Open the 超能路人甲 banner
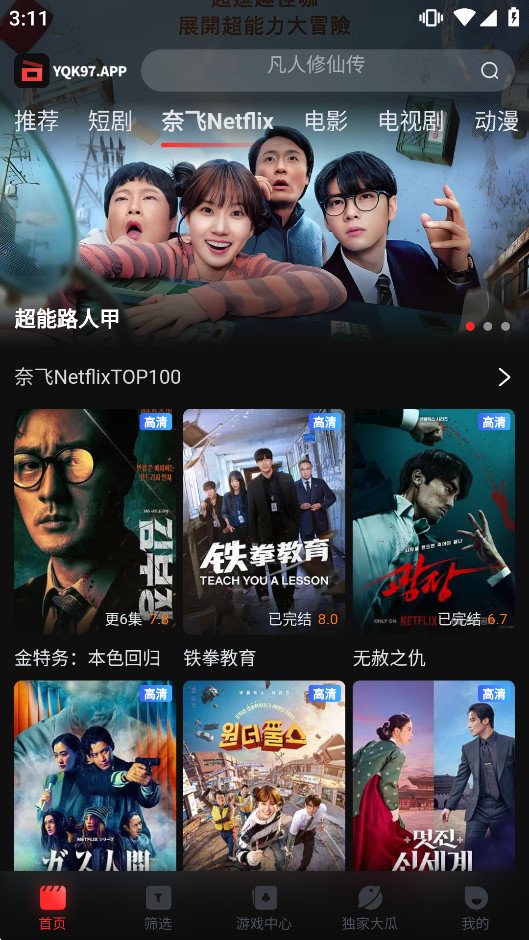529x940 pixels. 264,234
